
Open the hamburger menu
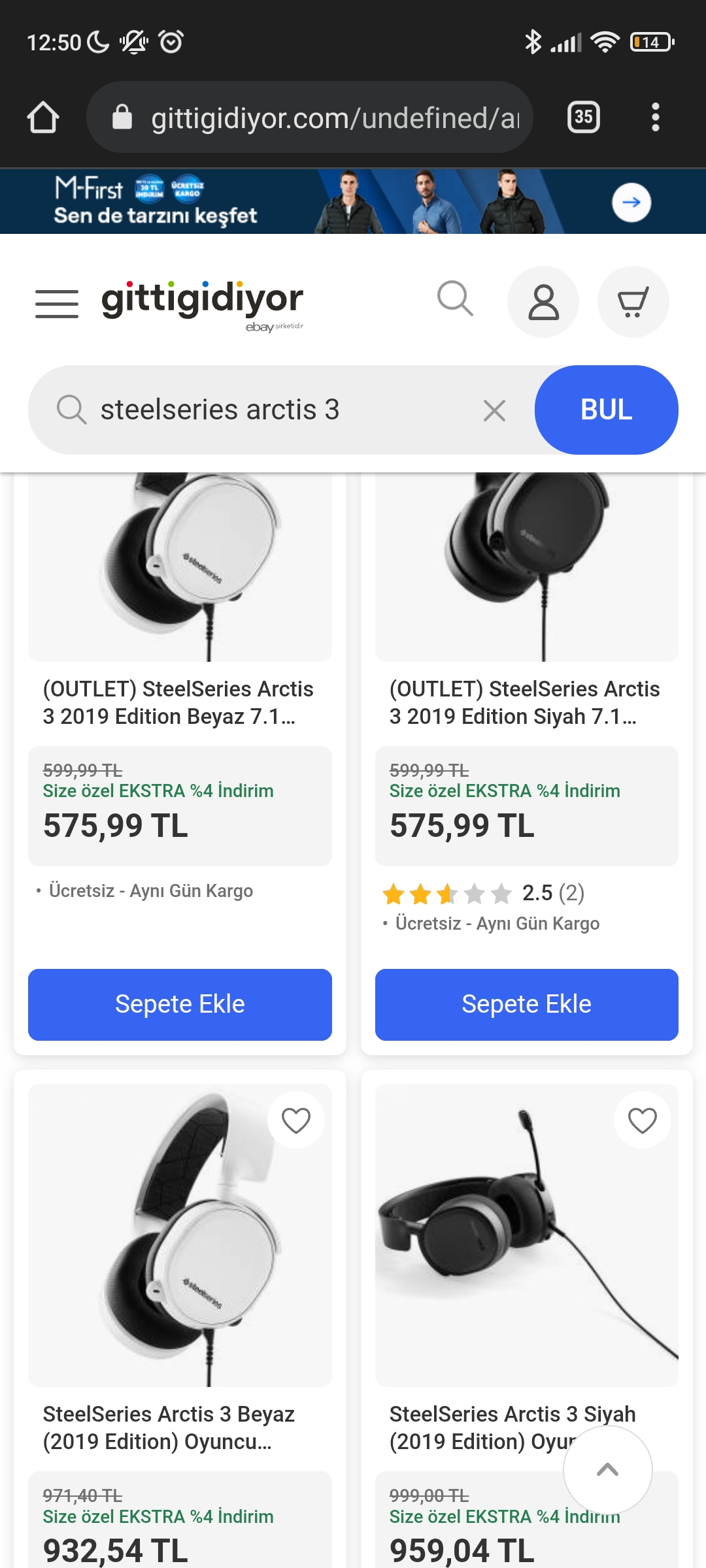pyautogui.click(x=57, y=304)
